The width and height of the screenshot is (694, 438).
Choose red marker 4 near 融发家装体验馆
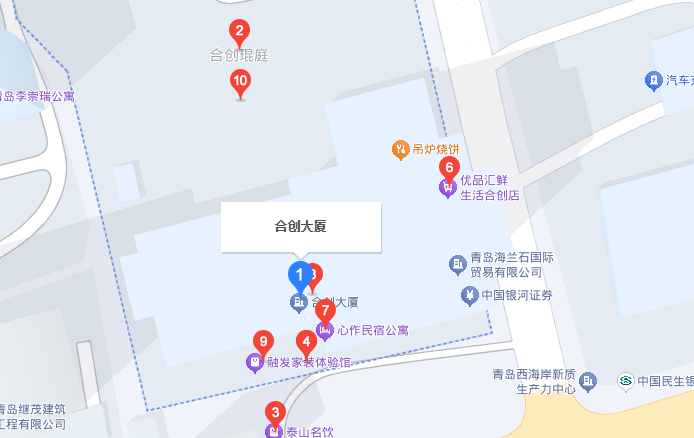pyautogui.click(x=306, y=341)
